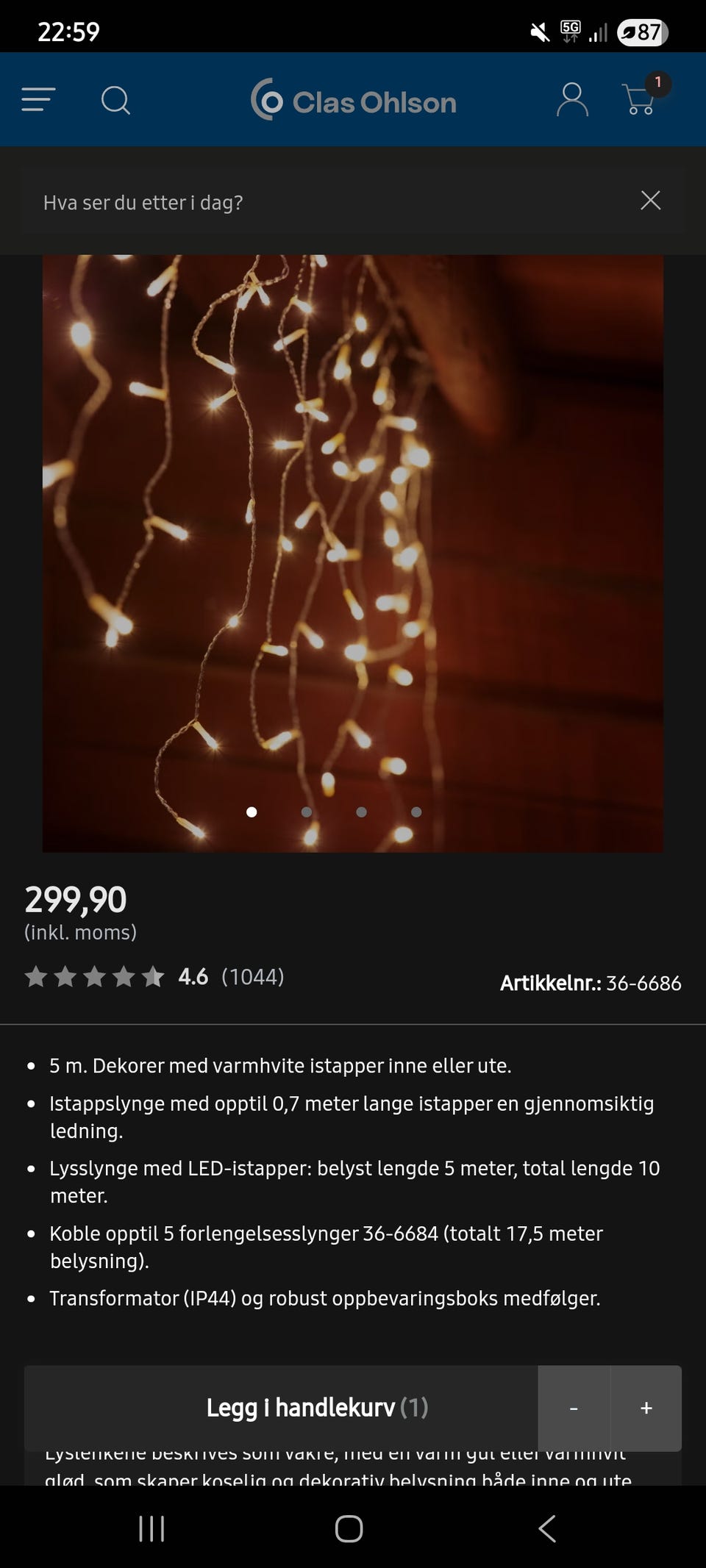Open the reviews count (1044) link

point(253,977)
